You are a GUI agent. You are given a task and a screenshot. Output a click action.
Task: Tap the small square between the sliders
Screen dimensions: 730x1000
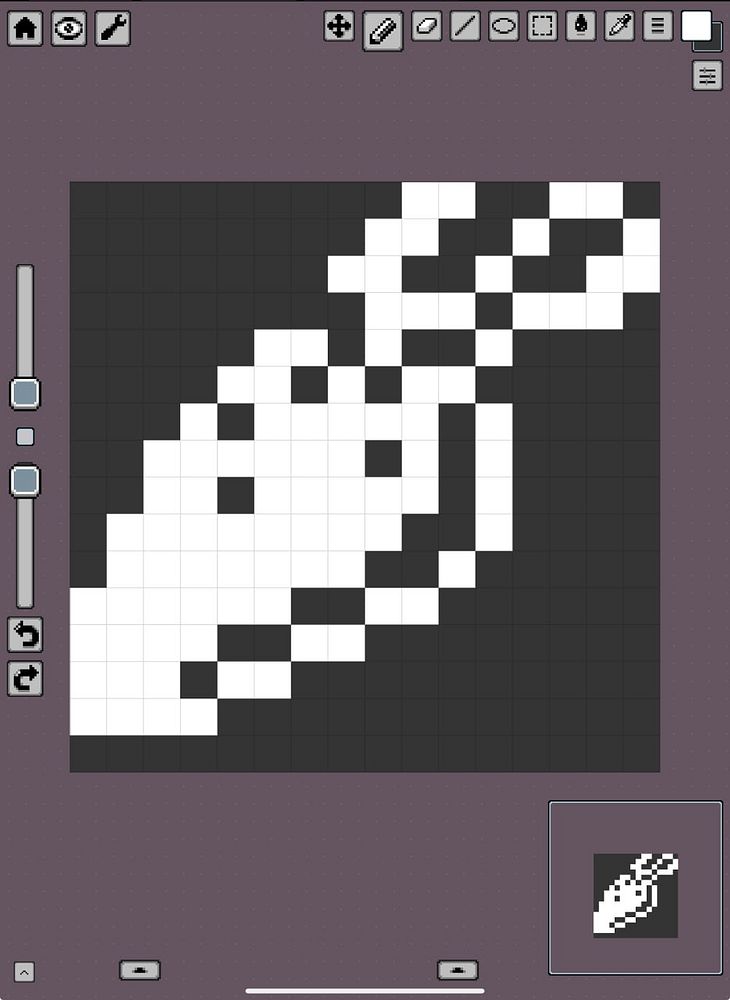pos(25,437)
